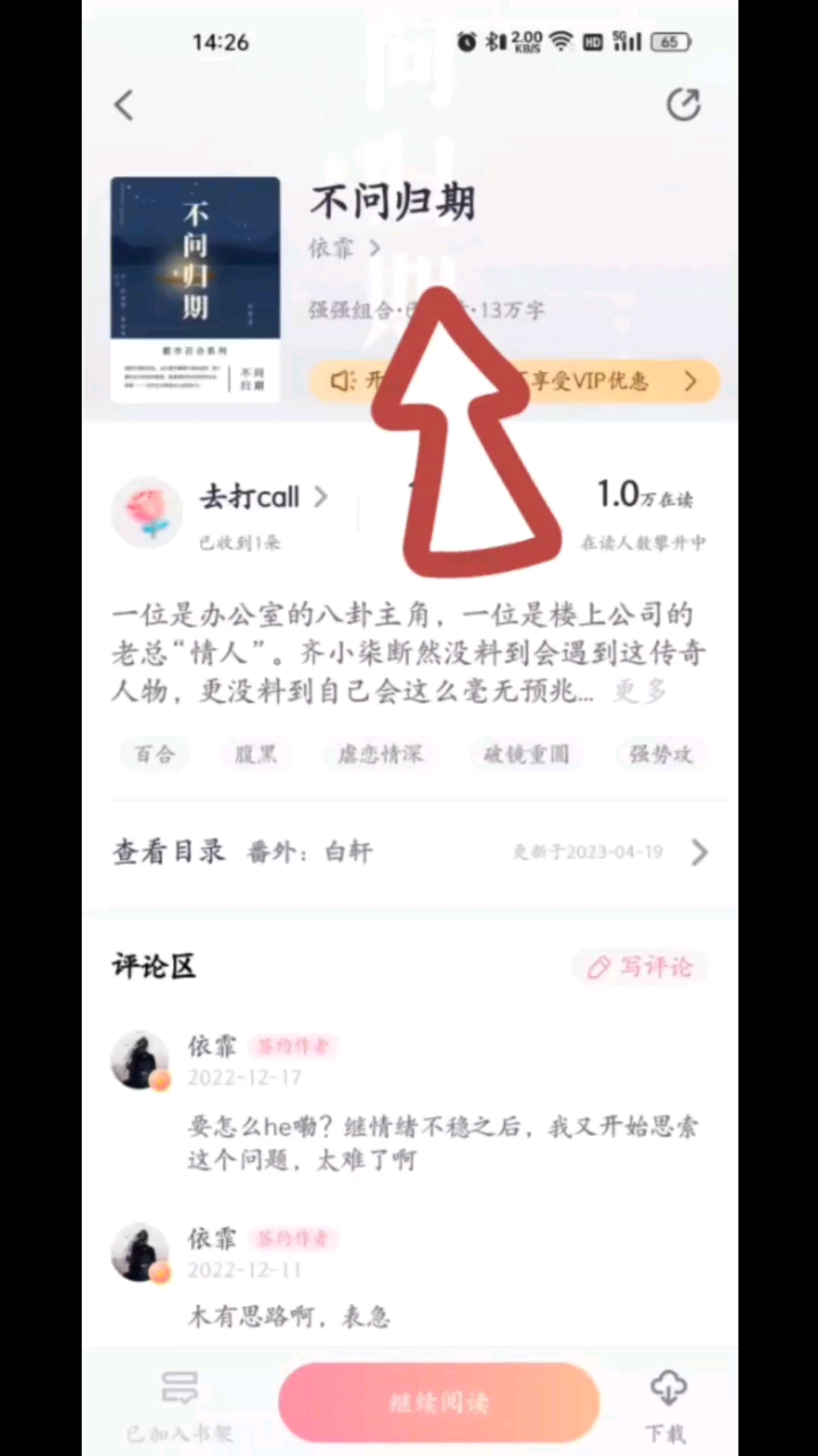Expand the synopsis with 更多
Viewport: 818px width, 1456px height.
640,692
